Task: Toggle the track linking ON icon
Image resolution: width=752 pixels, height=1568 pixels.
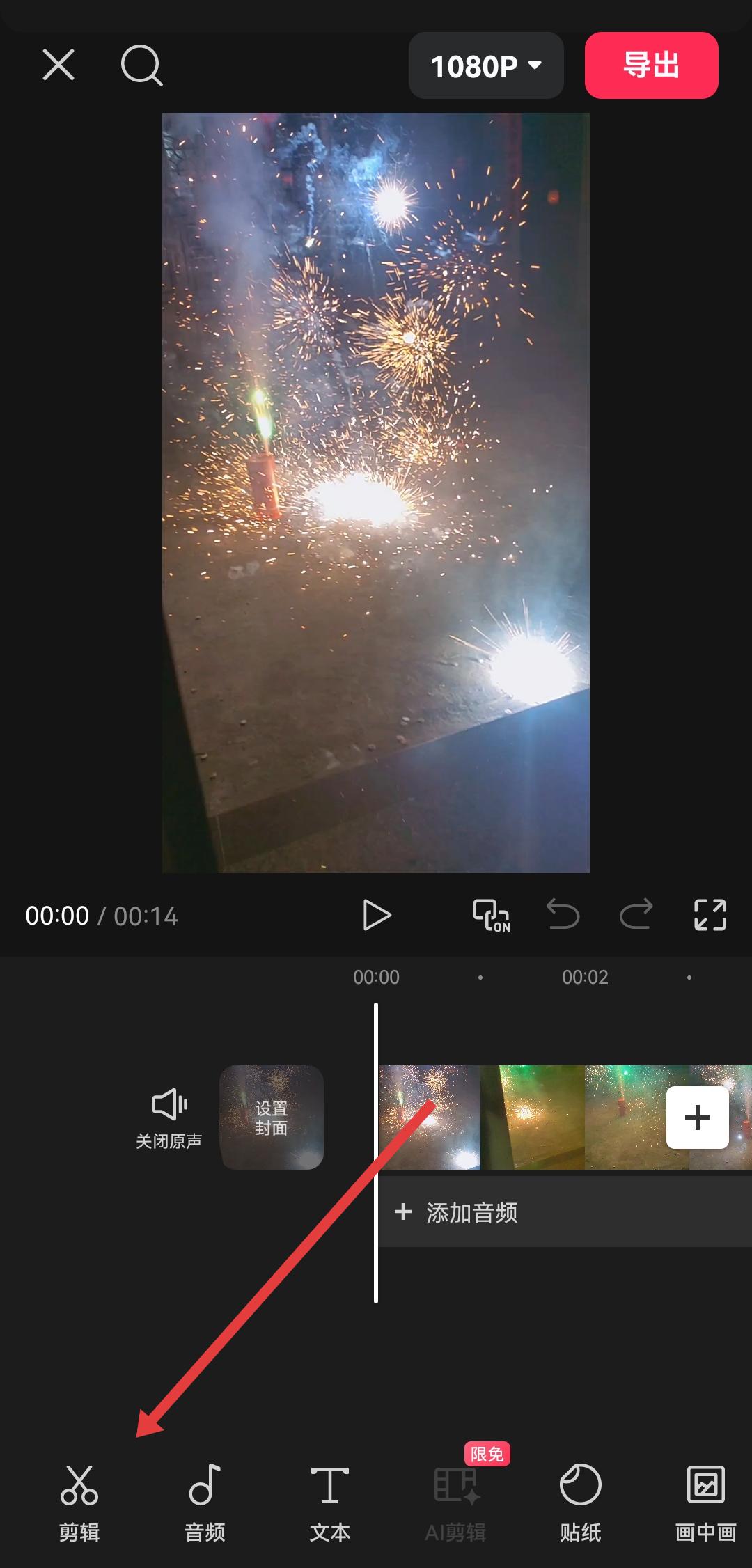Action: (x=492, y=915)
